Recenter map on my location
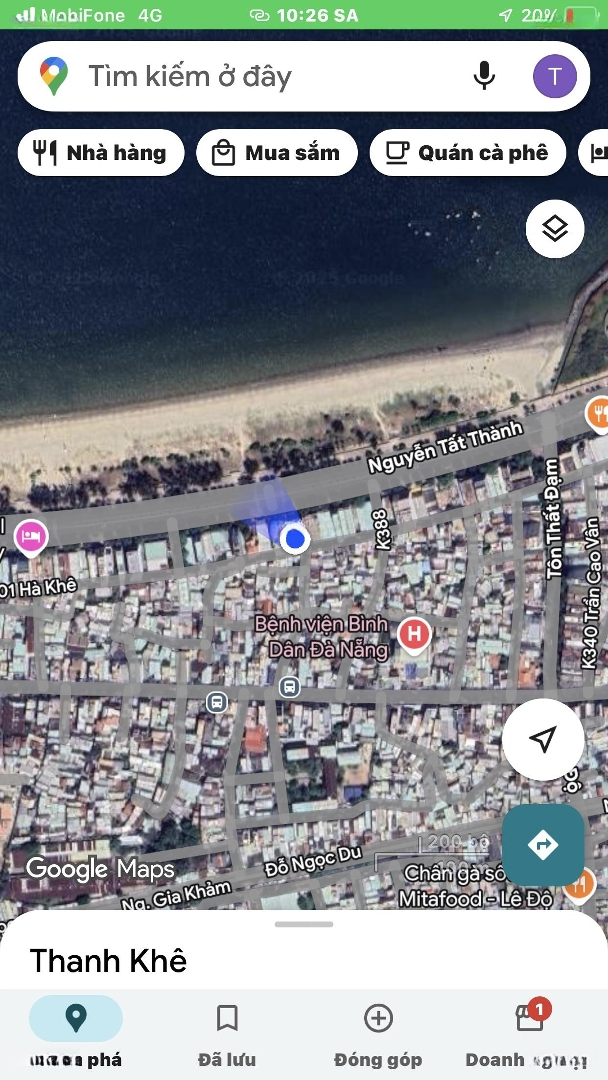Image resolution: width=608 pixels, height=1080 pixels. [x=542, y=739]
